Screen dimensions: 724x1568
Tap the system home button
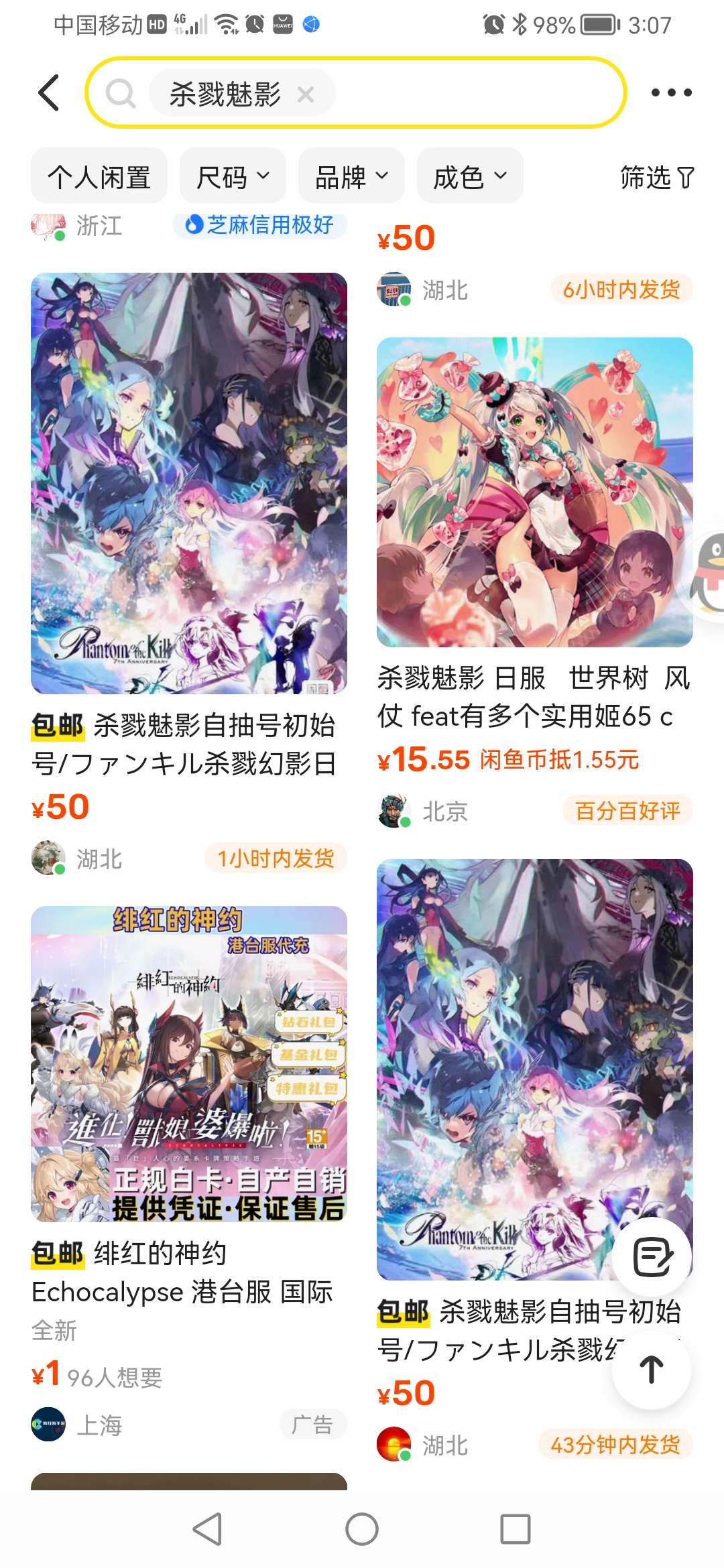(x=362, y=1529)
